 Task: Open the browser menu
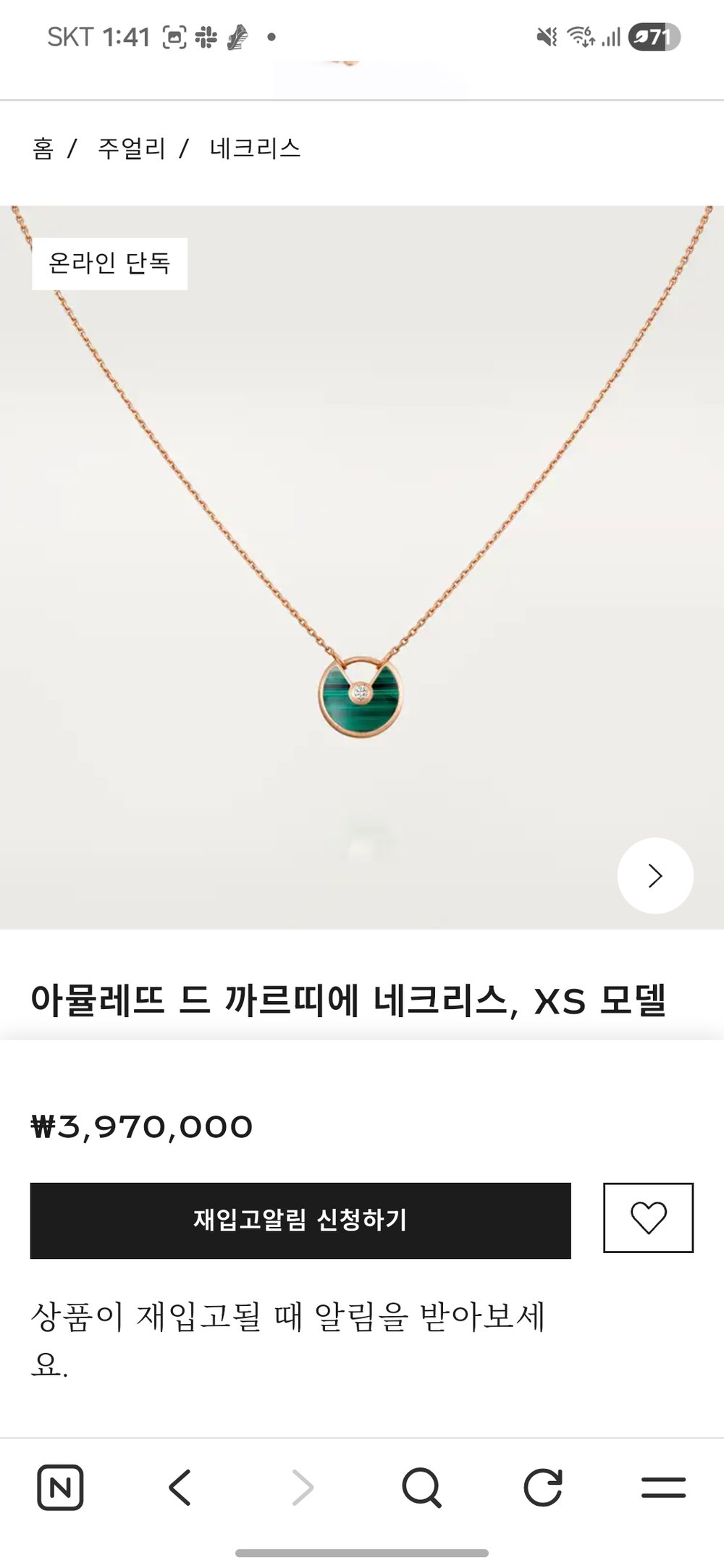click(x=663, y=1488)
